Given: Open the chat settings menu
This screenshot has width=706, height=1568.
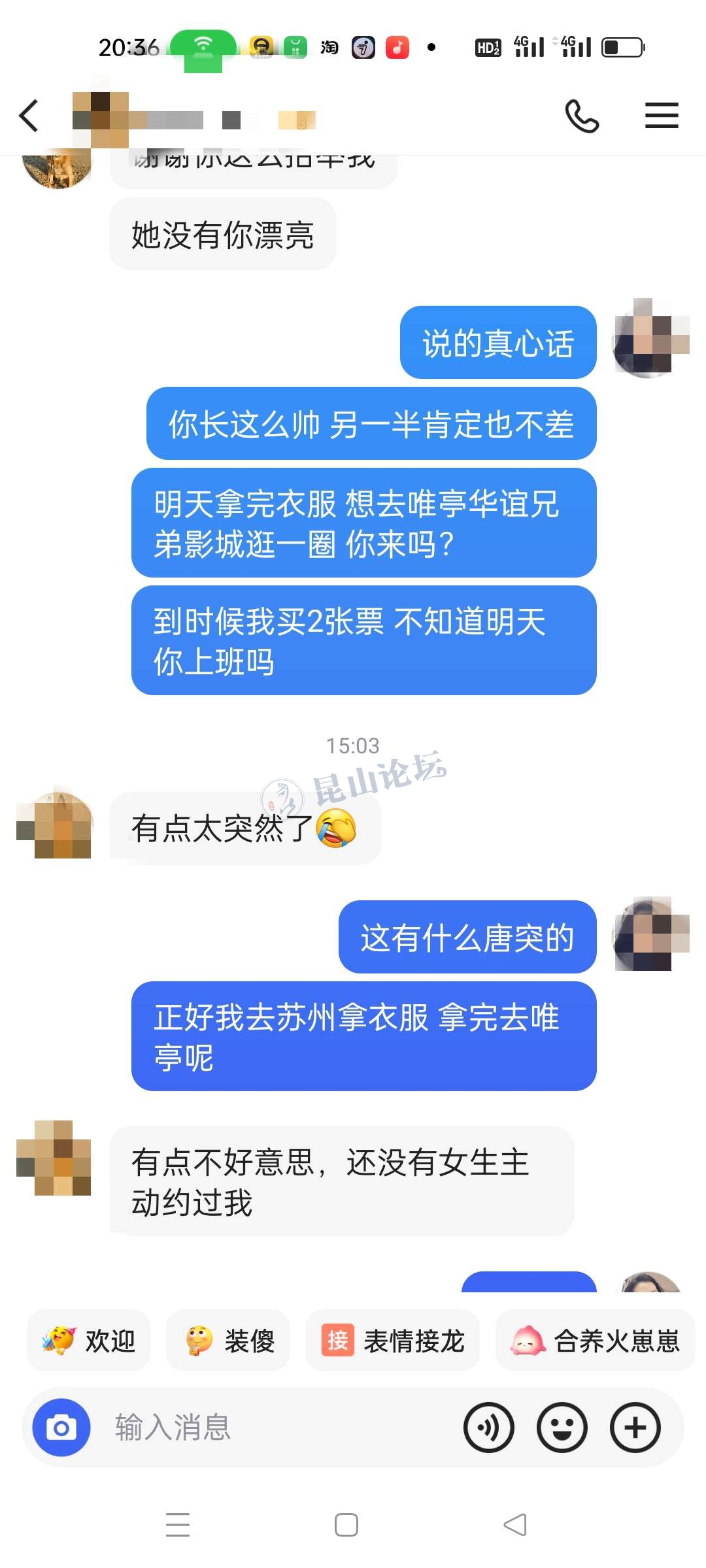Looking at the screenshot, I should click(661, 116).
